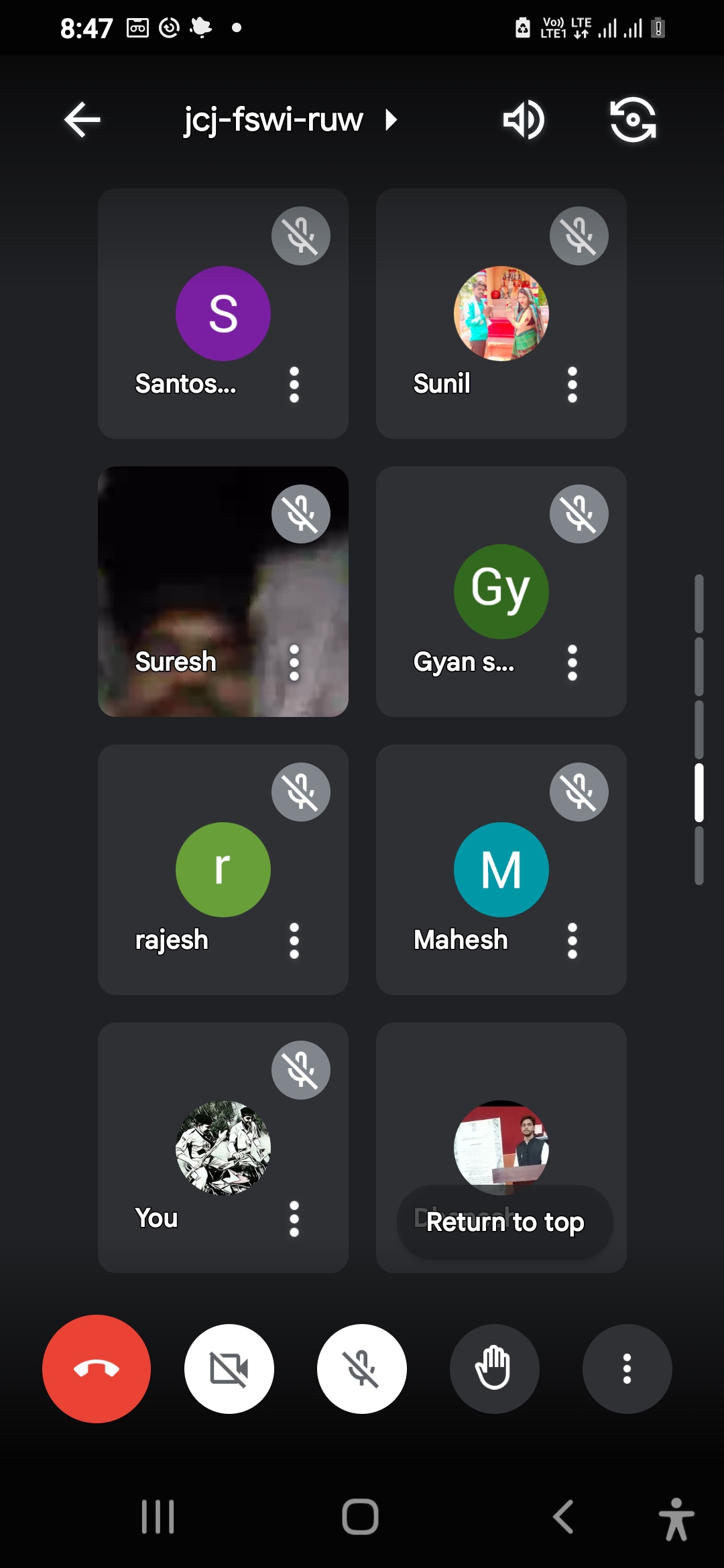This screenshot has height=1568, width=724.
Task: Open system recent apps
Action: [x=158, y=1517]
